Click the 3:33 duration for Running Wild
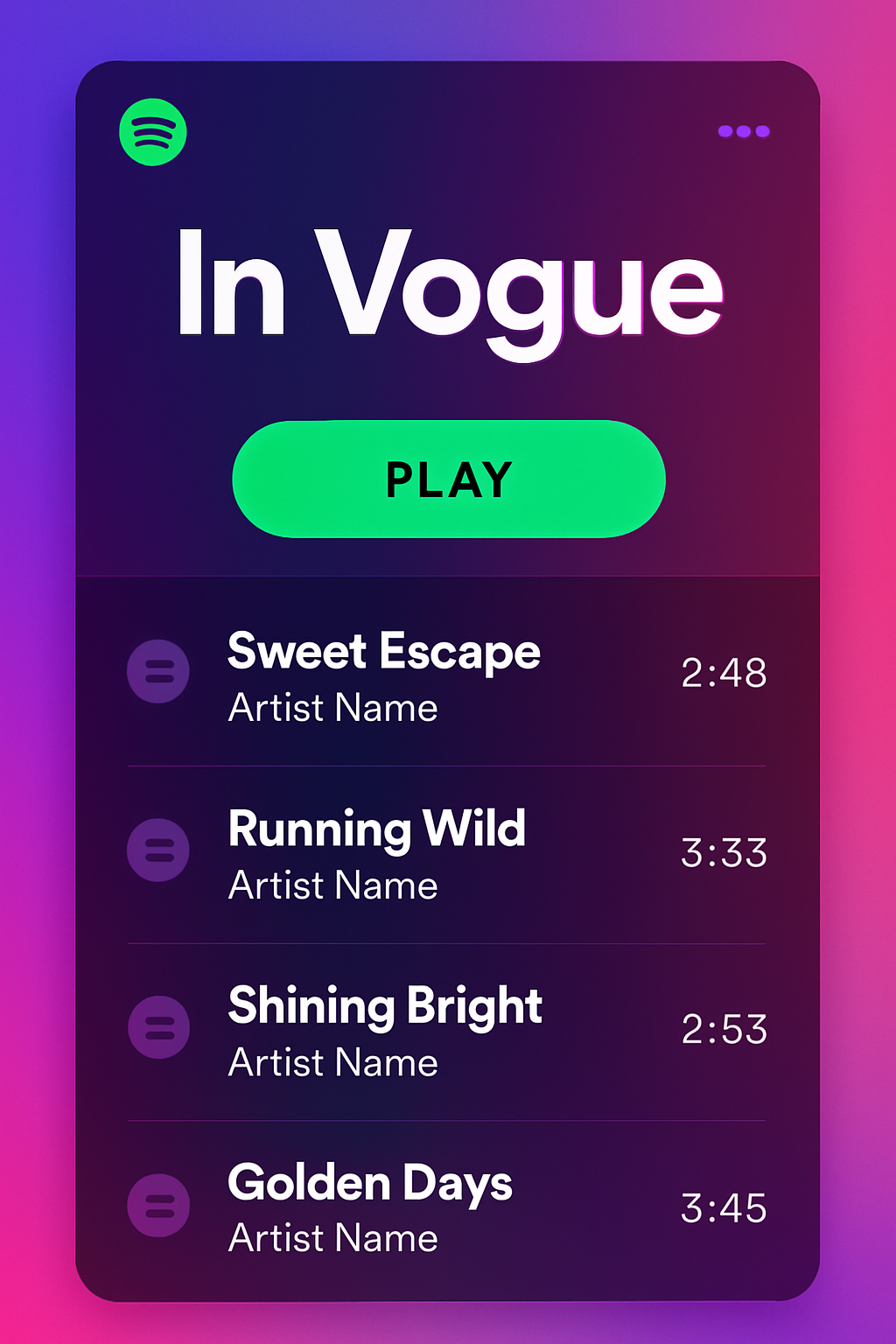 [724, 853]
